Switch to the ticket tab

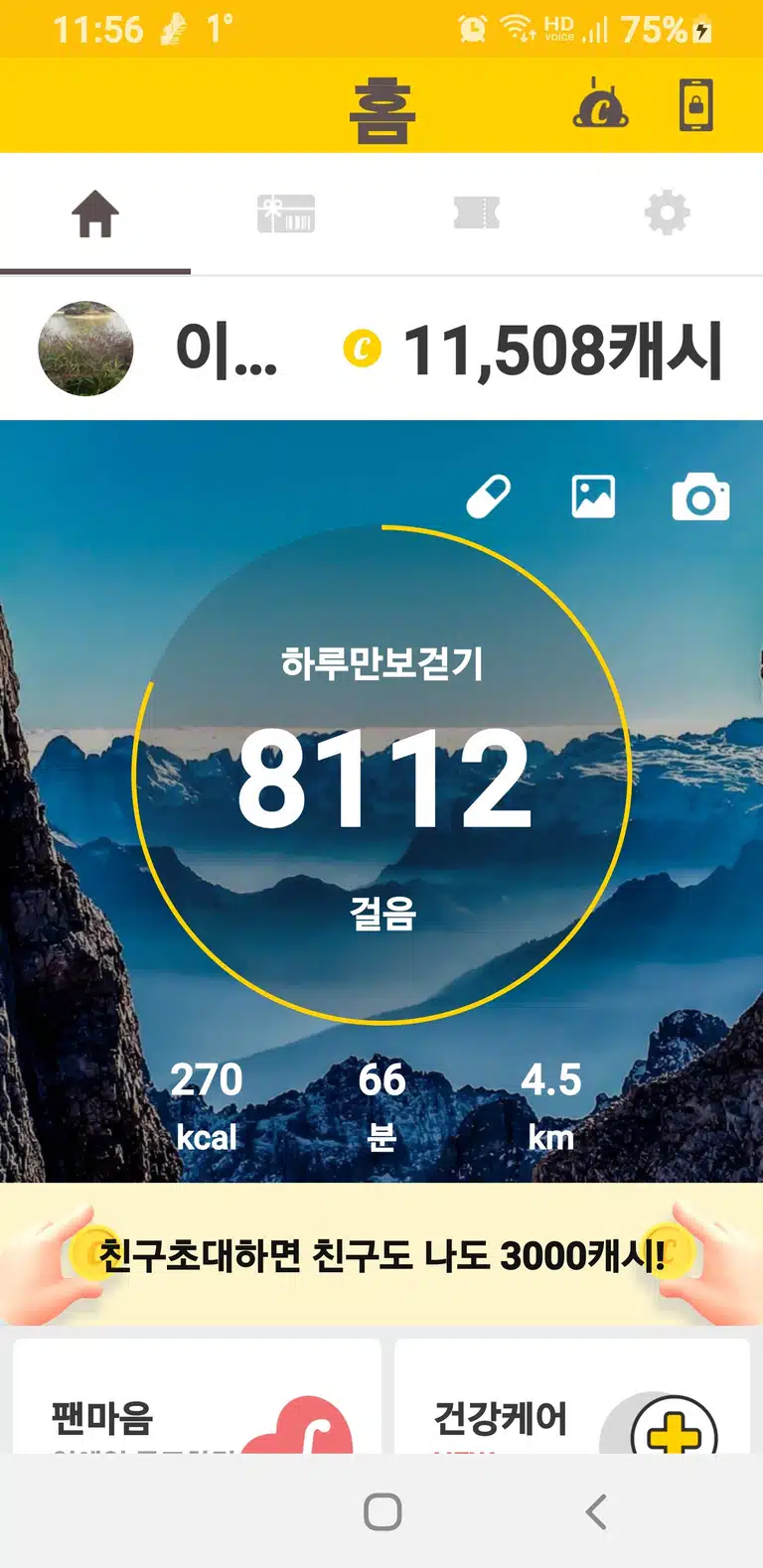click(x=477, y=213)
